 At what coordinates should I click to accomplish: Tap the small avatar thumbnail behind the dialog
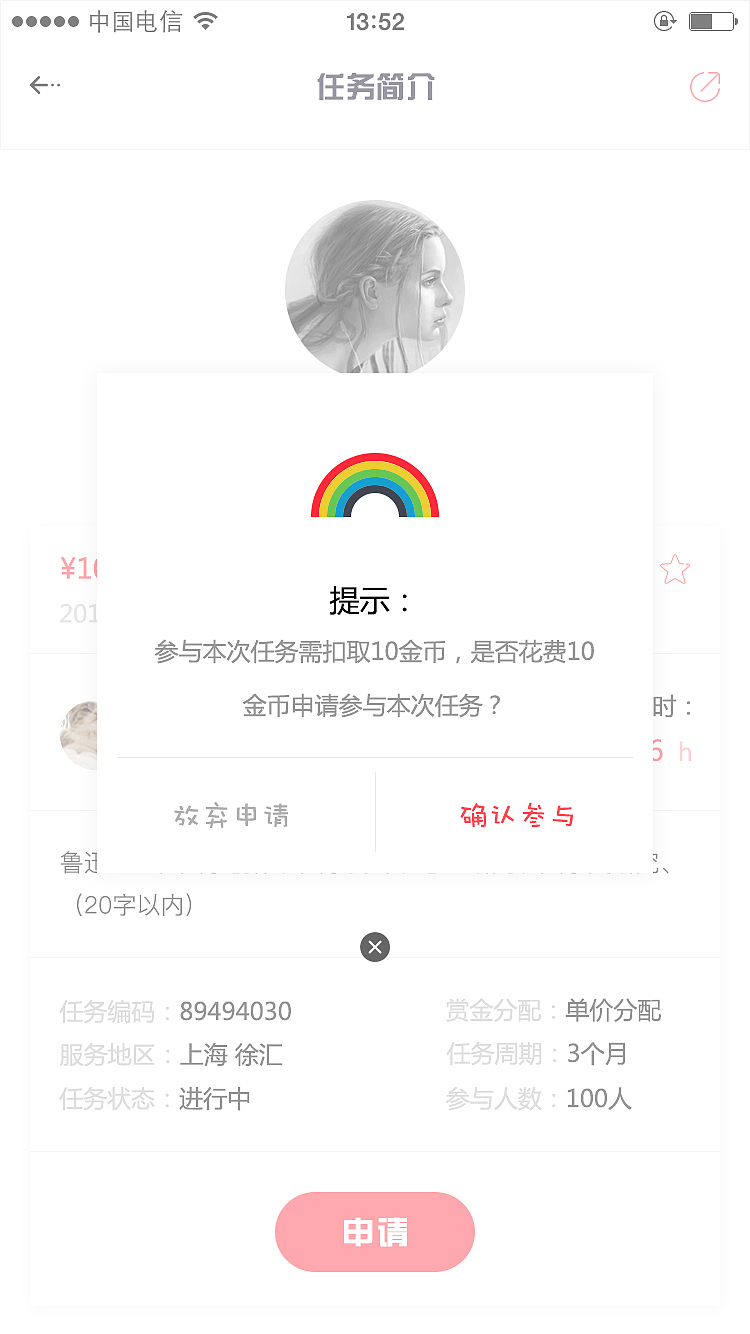point(80,735)
